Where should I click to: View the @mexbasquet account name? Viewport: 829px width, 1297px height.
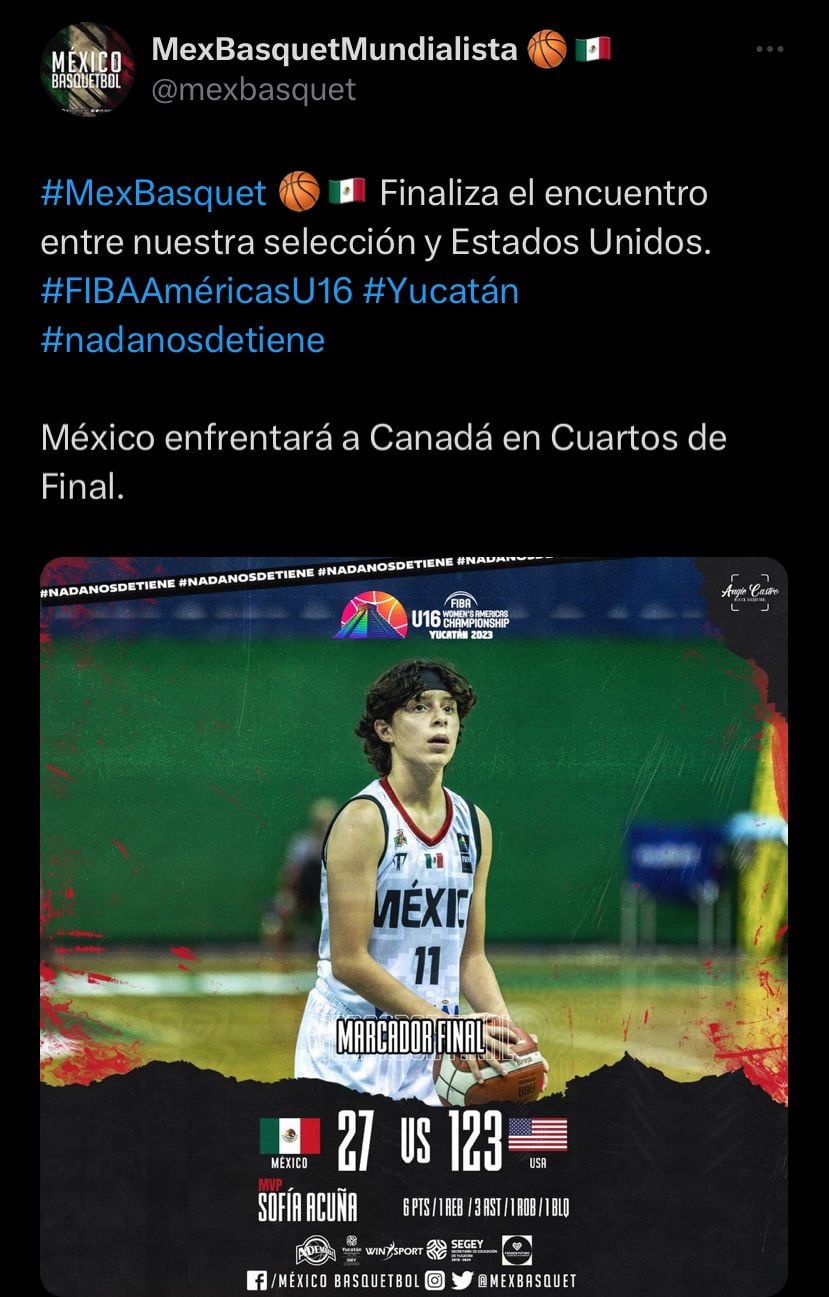tap(253, 89)
